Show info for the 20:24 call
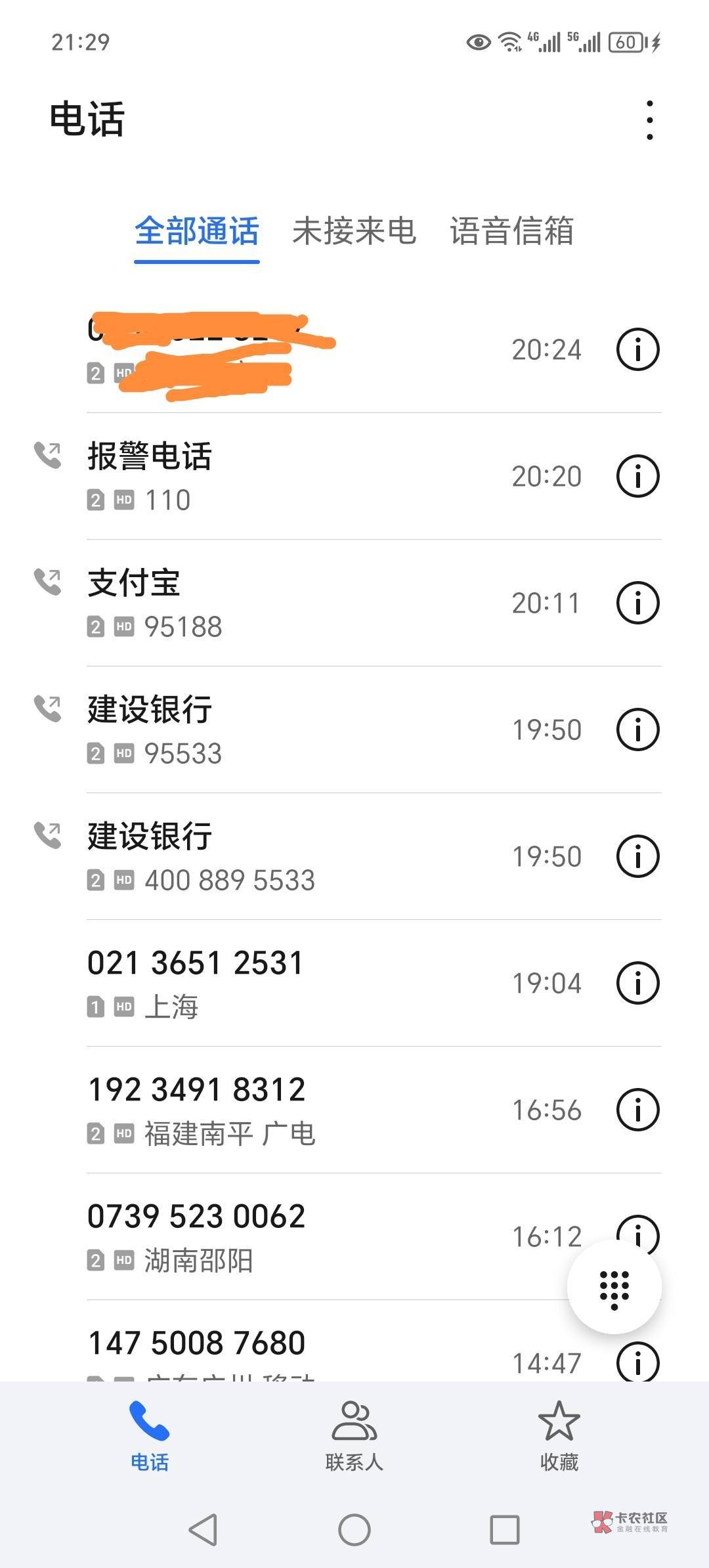This screenshot has height=1568, width=709. pos(637,349)
